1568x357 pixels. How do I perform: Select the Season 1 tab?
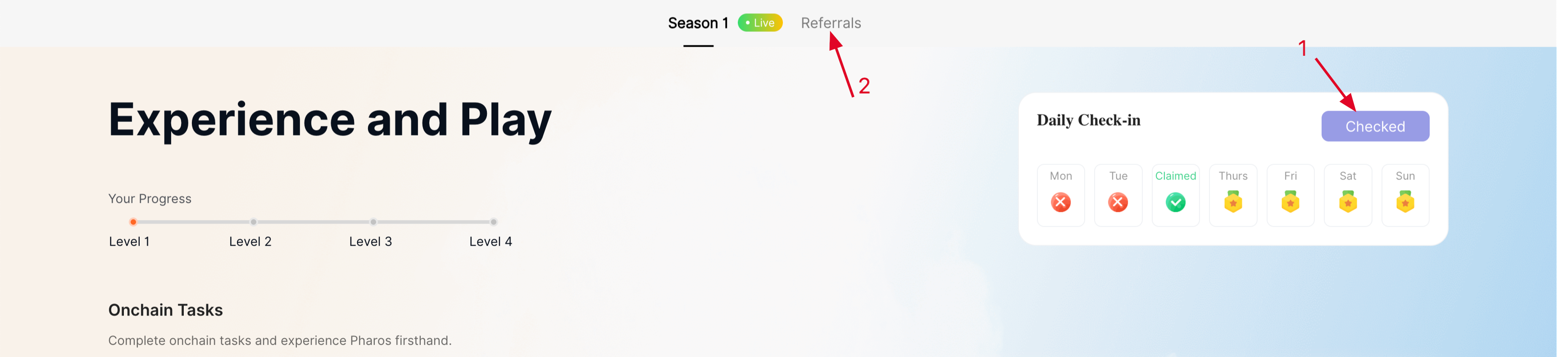(698, 23)
